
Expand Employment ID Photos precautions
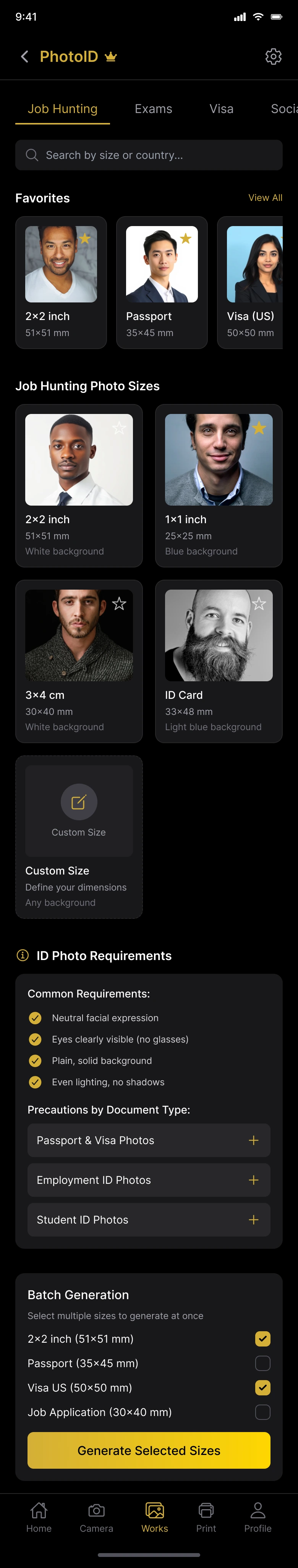pyautogui.click(x=149, y=1180)
